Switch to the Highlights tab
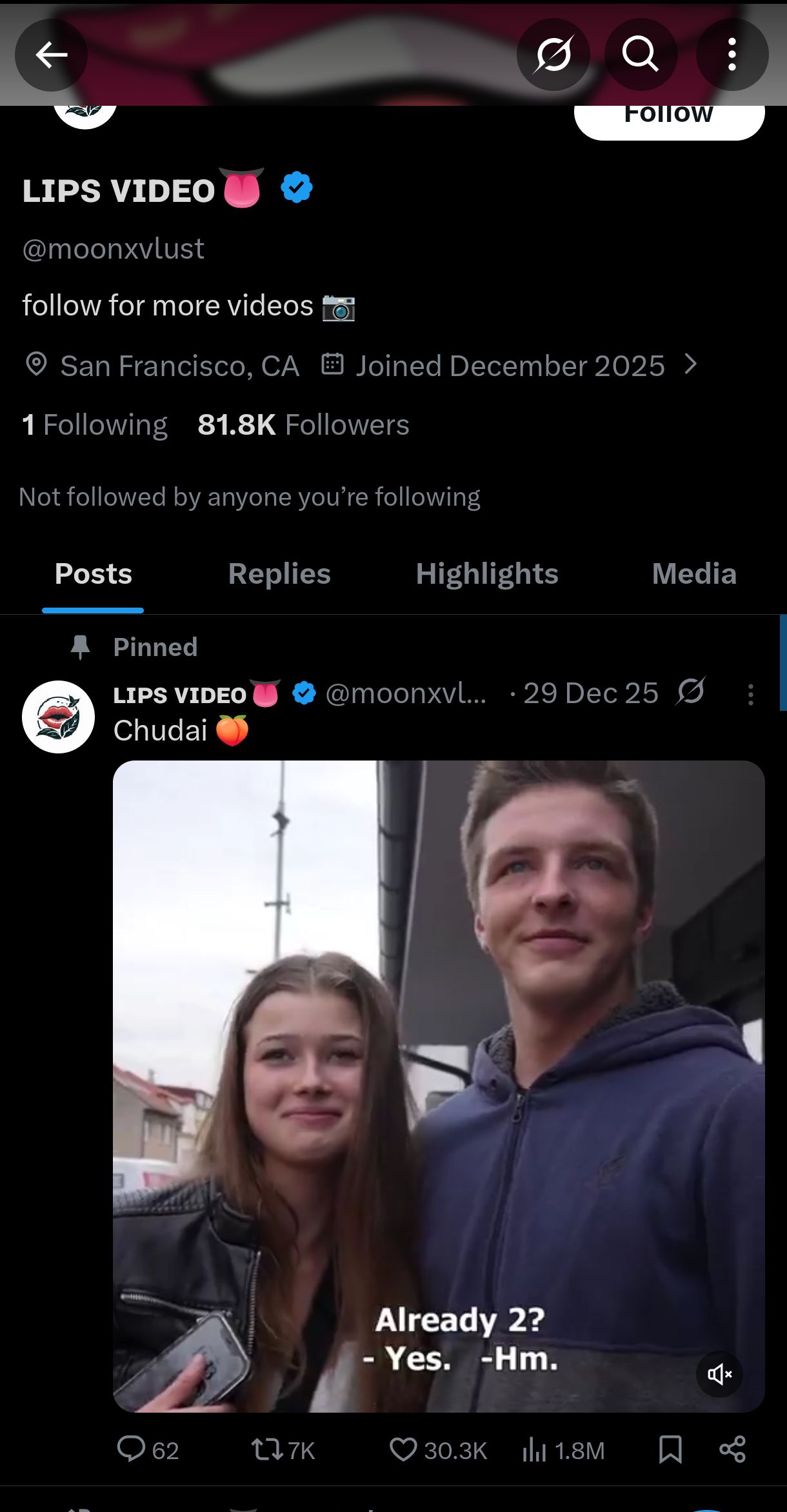The height and width of the screenshot is (1512, 787). (487, 574)
